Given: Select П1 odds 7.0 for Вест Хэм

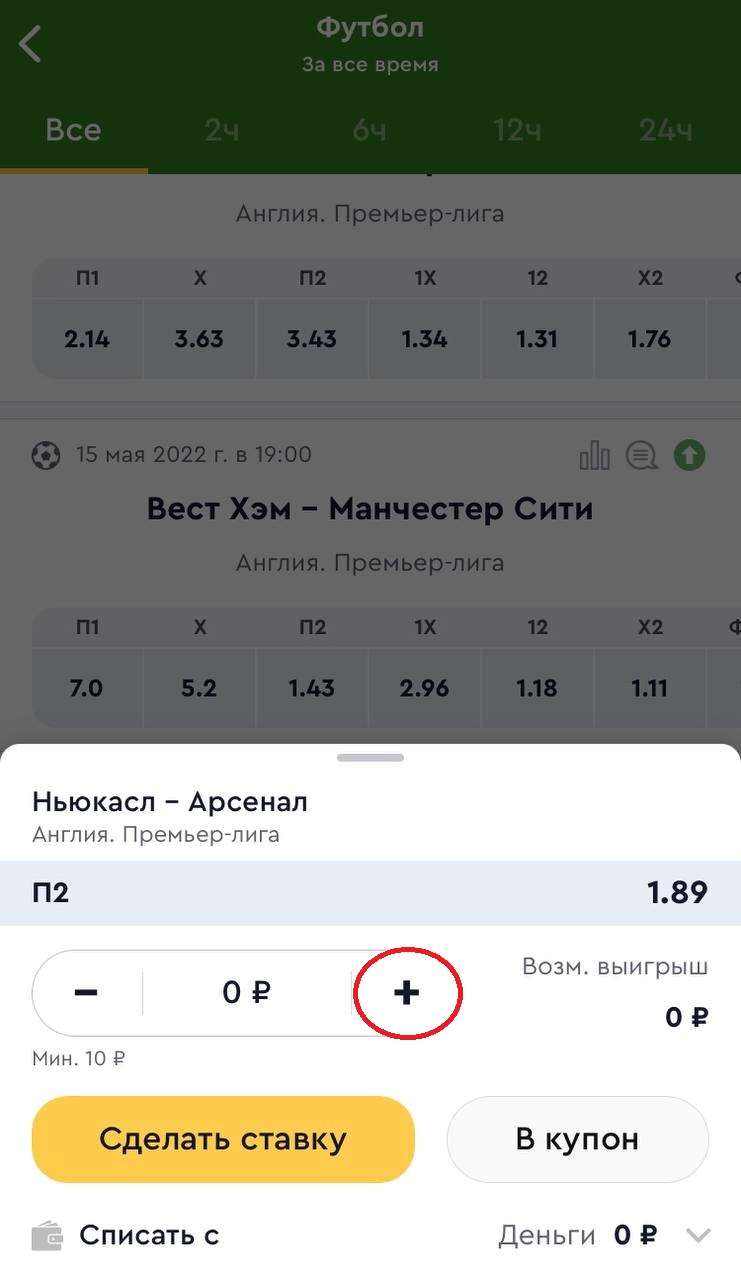Looking at the screenshot, I should (87, 688).
